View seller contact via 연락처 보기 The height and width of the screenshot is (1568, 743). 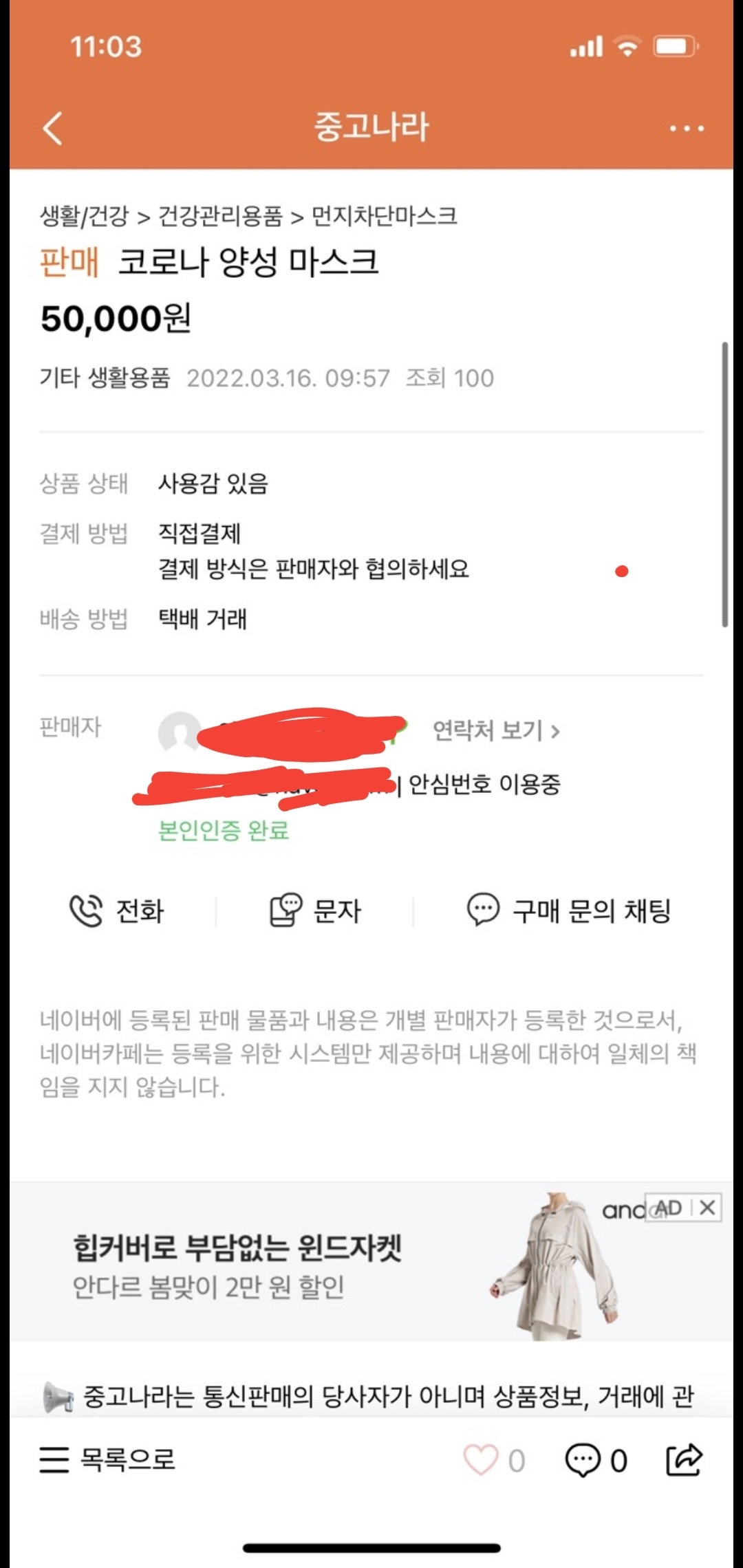click(495, 730)
